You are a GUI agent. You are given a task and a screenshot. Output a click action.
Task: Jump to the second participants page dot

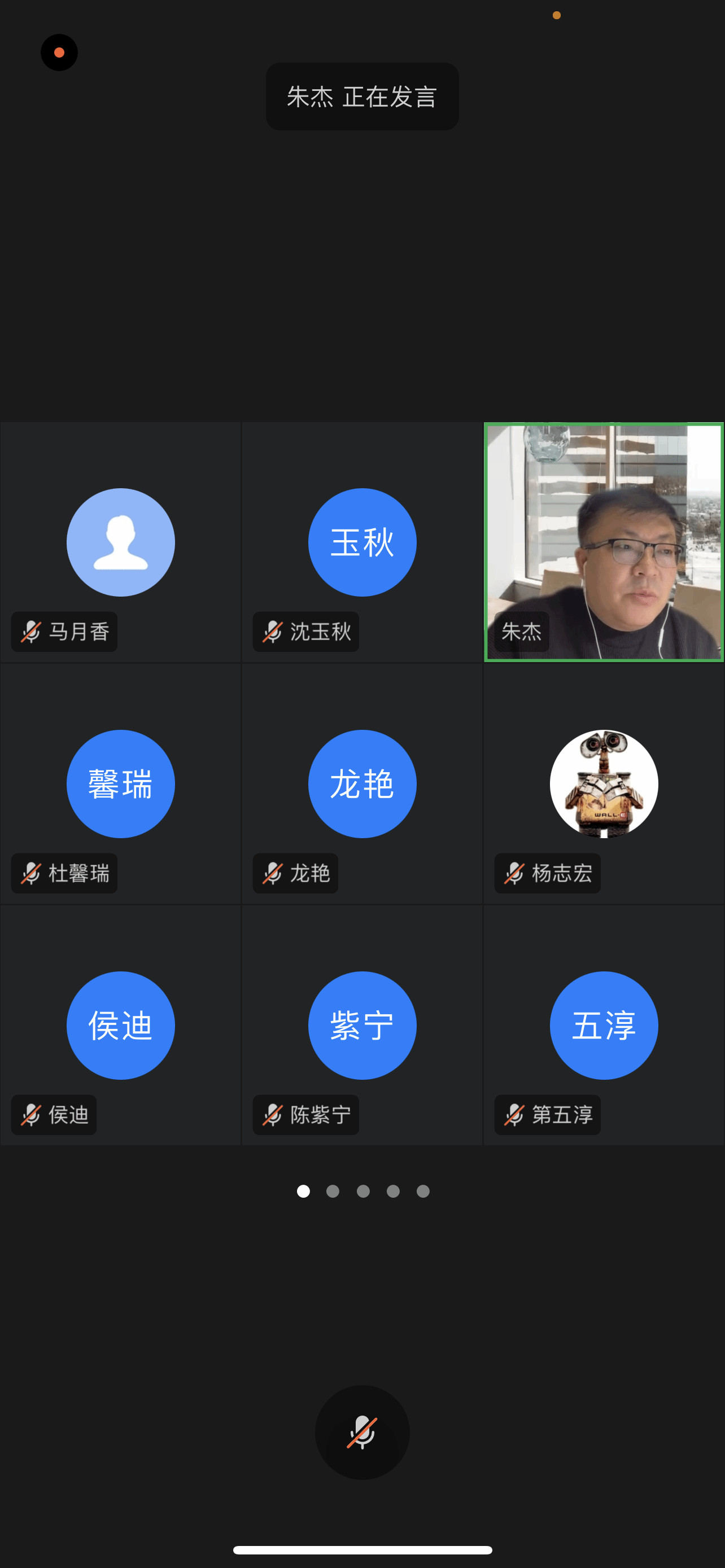[333, 1191]
